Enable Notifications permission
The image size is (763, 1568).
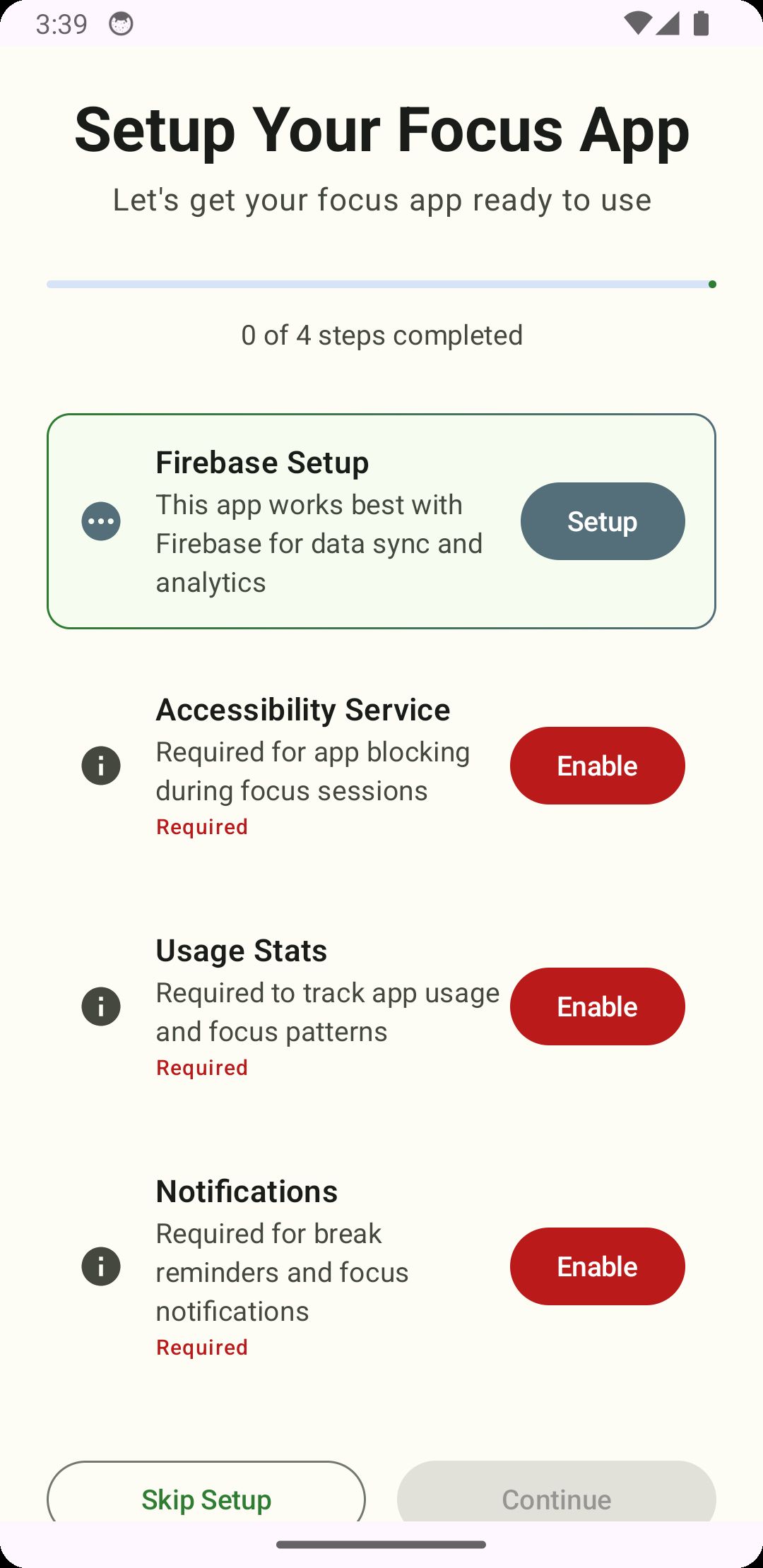[597, 1266]
